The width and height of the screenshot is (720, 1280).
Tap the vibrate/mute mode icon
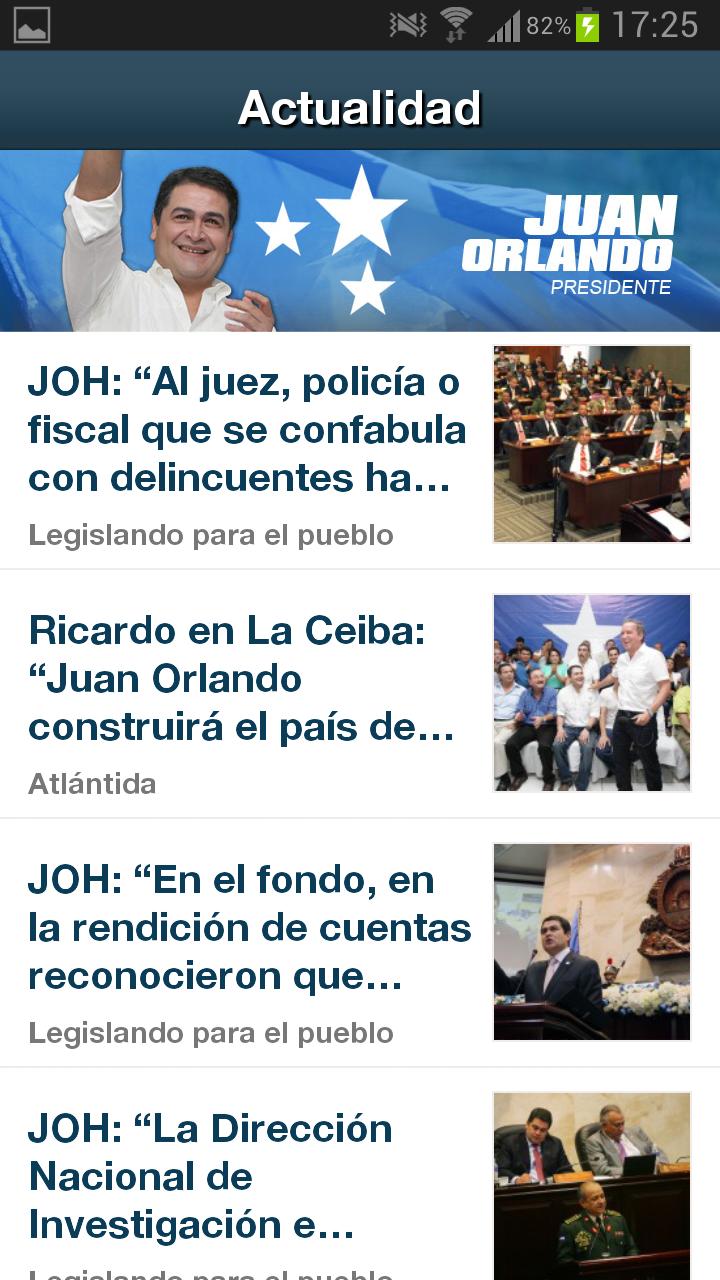click(x=408, y=25)
